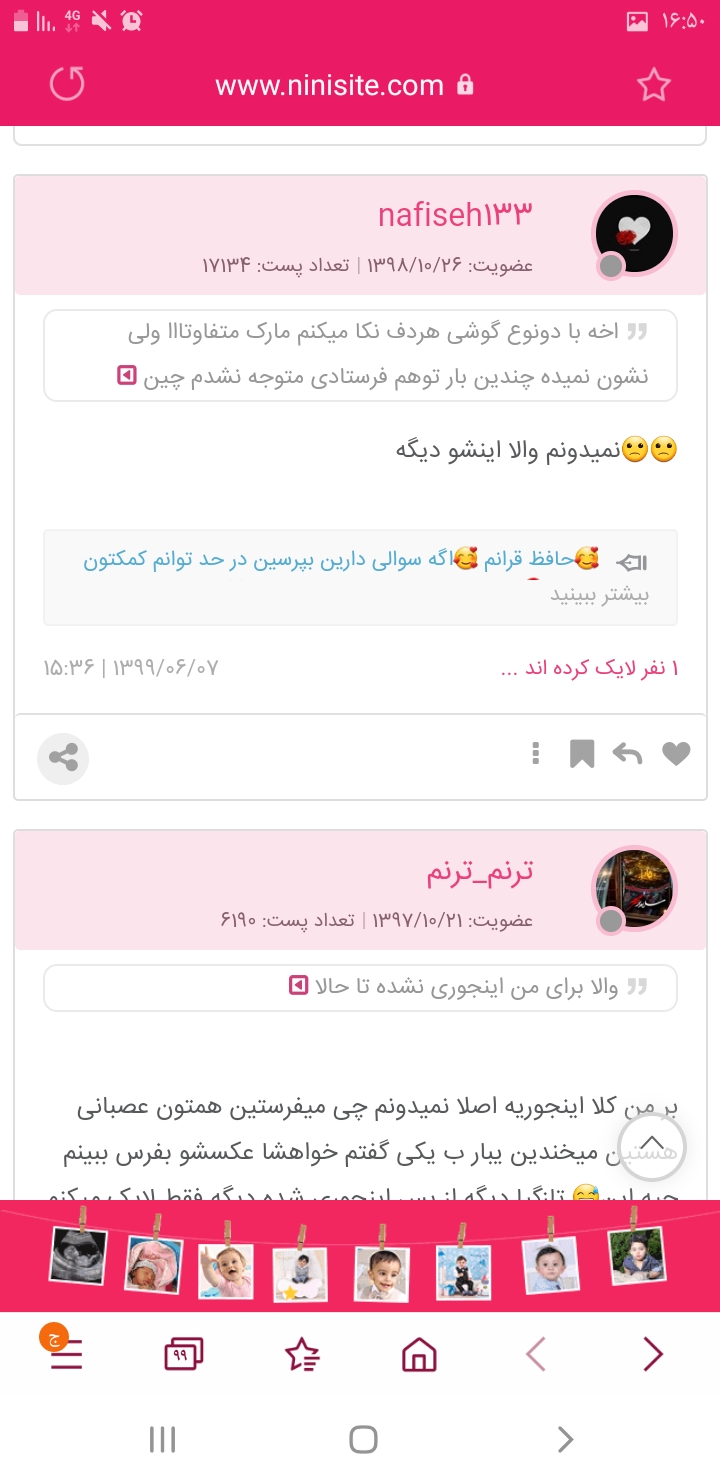
Task: Jump to the quoted post in ترنم_ترنم's reply
Action: point(297,987)
